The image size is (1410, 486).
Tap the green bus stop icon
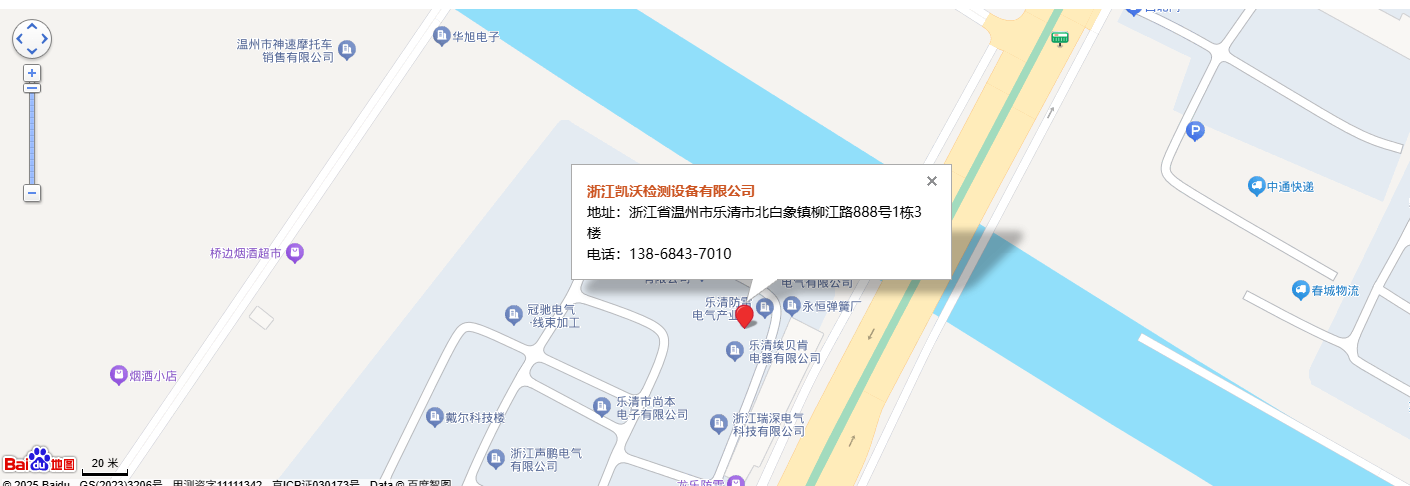point(1060,39)
